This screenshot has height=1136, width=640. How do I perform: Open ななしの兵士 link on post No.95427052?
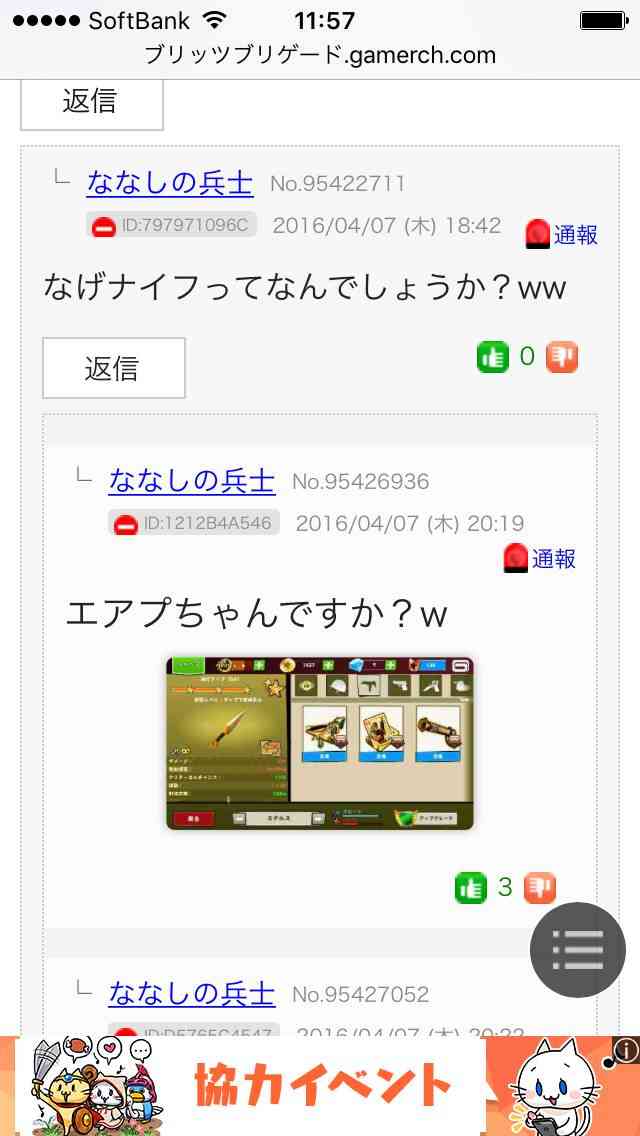pyautogui.click(x=192, y=993)
